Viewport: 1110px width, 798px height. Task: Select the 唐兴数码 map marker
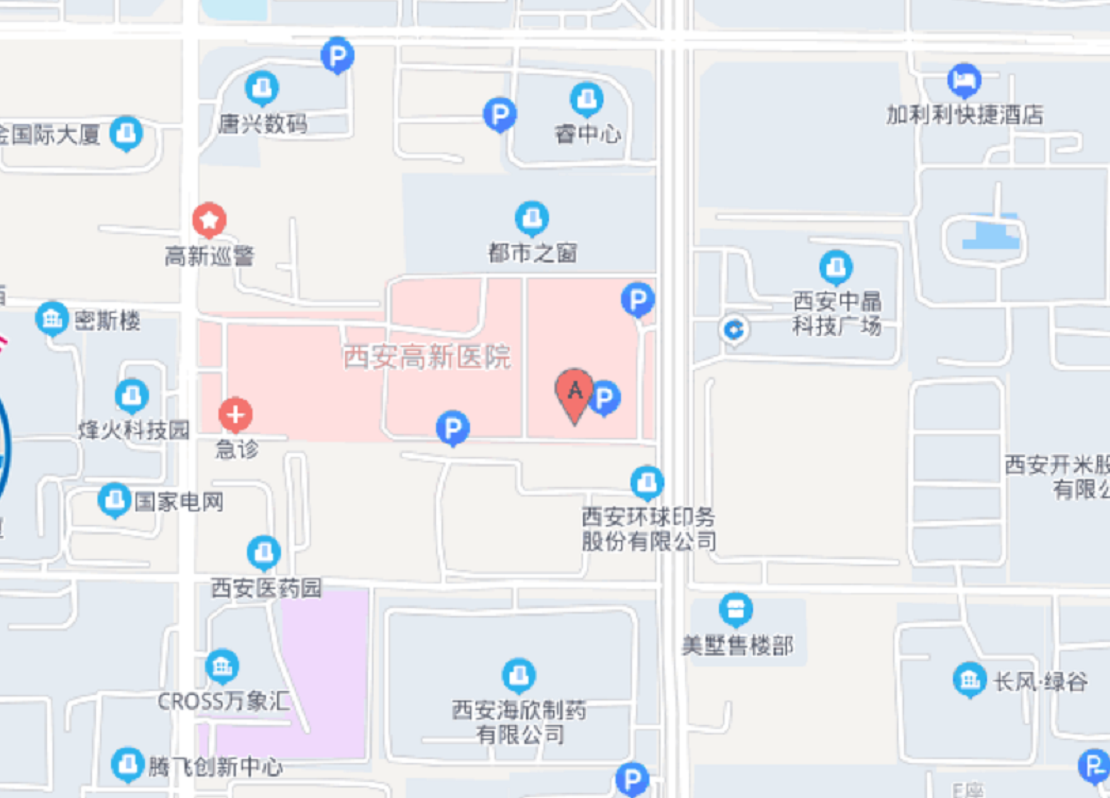coord(262,90)
